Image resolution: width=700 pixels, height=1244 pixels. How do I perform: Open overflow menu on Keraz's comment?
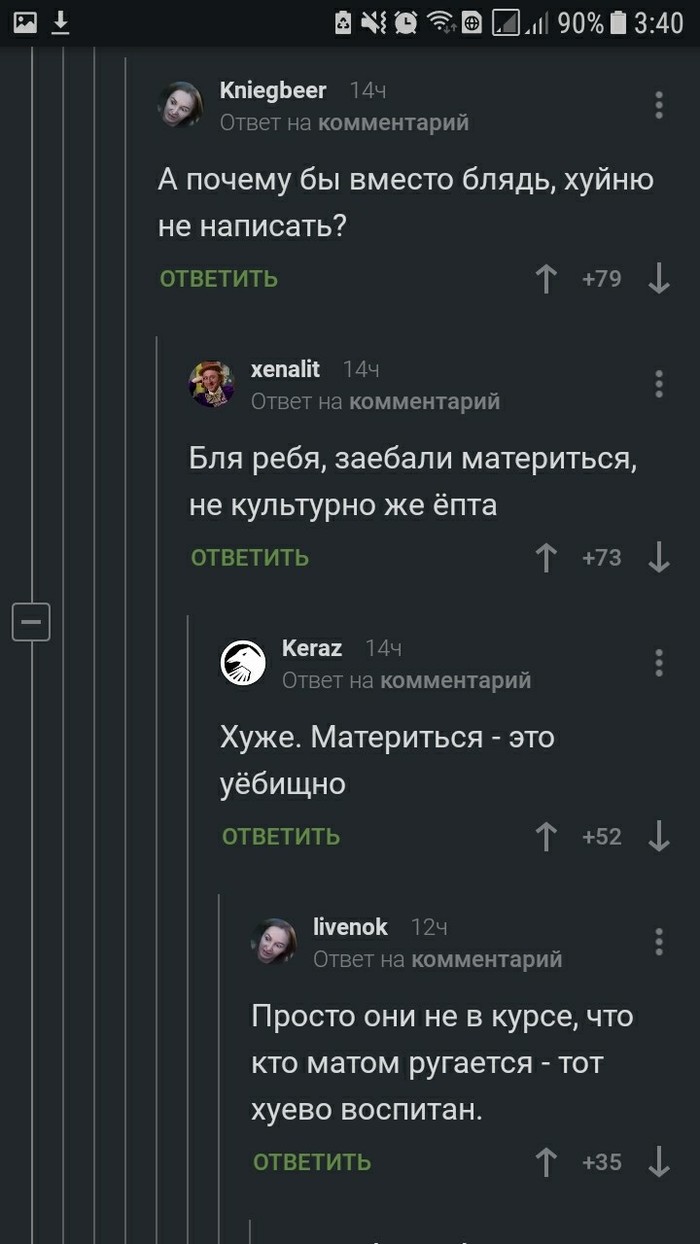[x=659, y=662]
